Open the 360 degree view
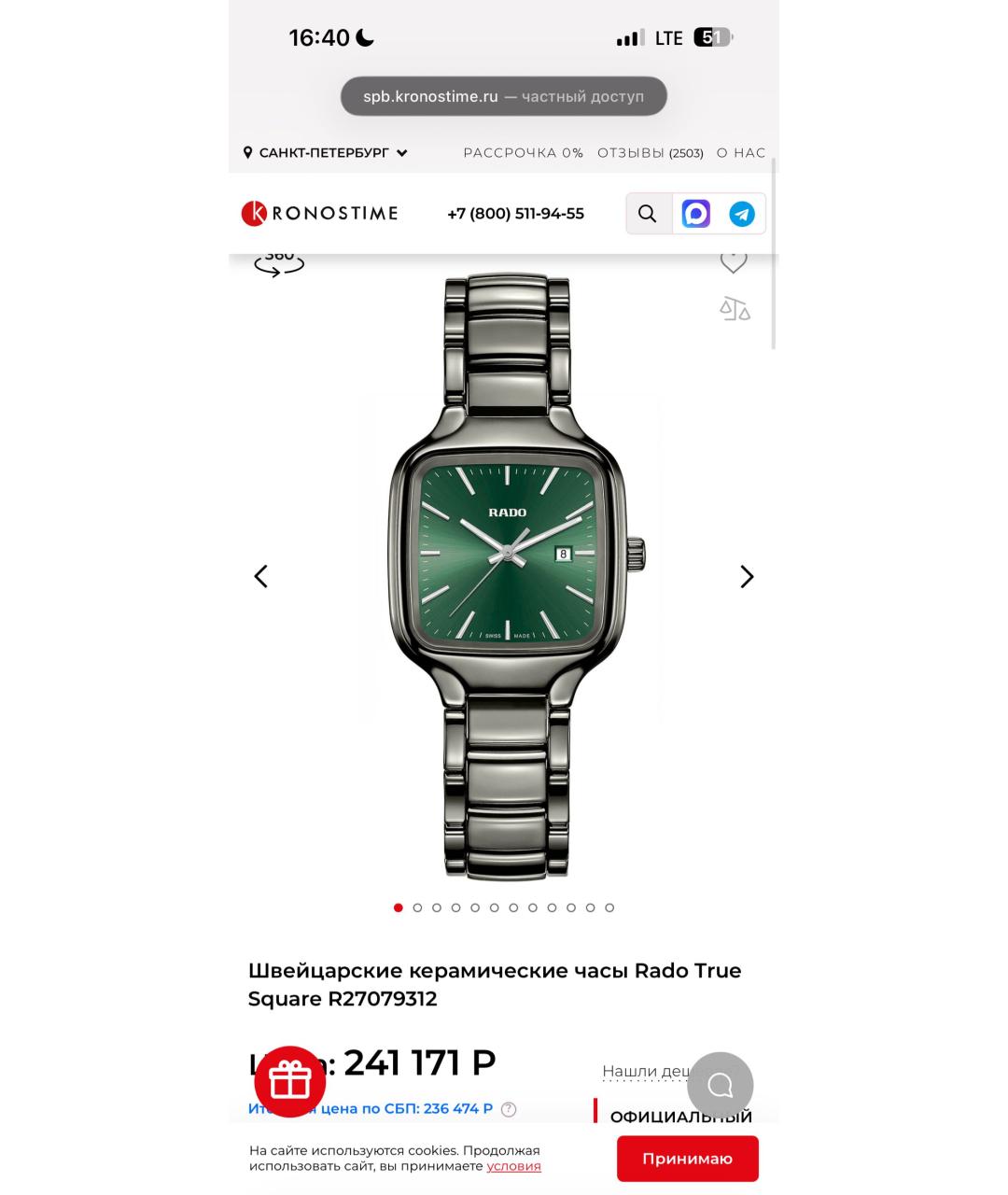Image resolution: width=1008 pixels, height=1195 pixels. pos(279,263)
